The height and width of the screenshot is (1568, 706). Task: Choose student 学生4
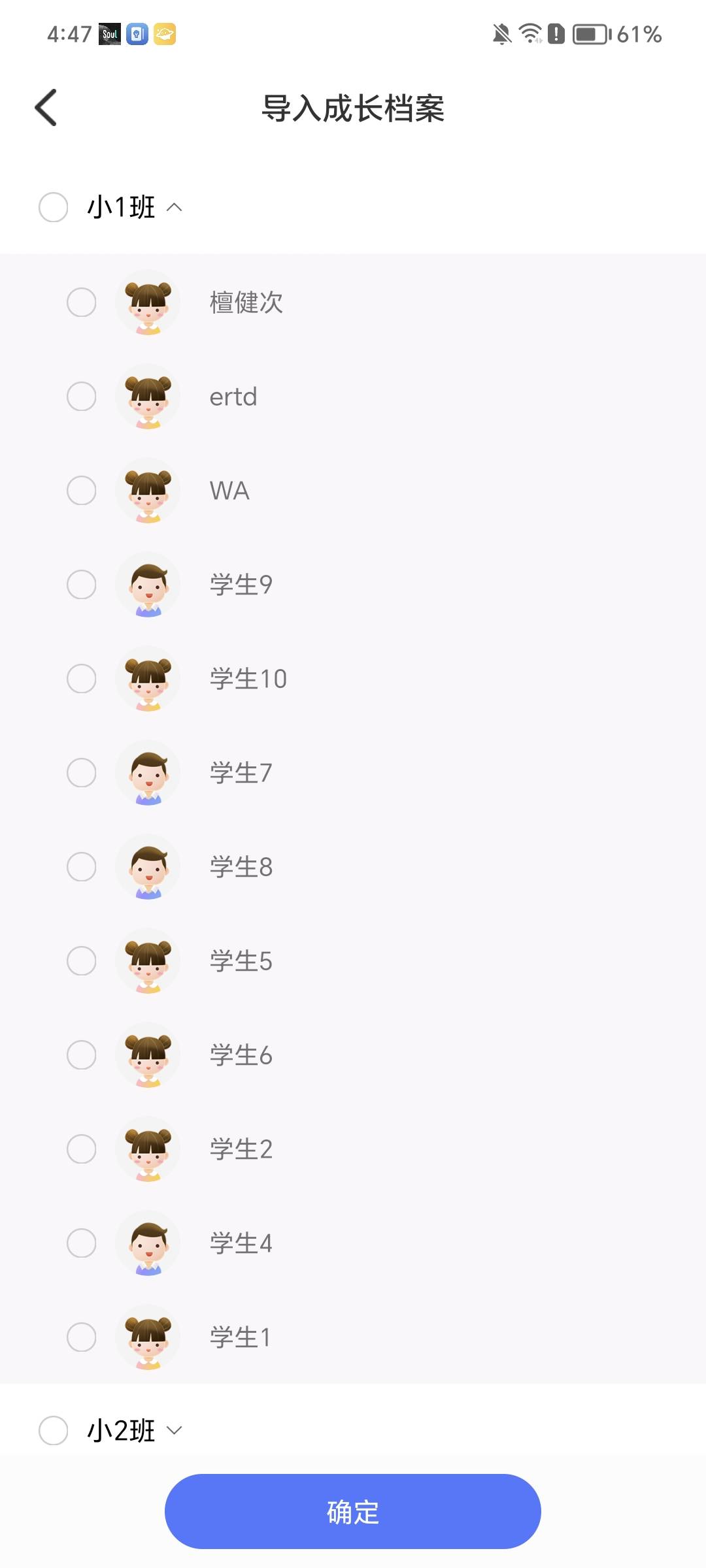click(x=82, y=1243)
